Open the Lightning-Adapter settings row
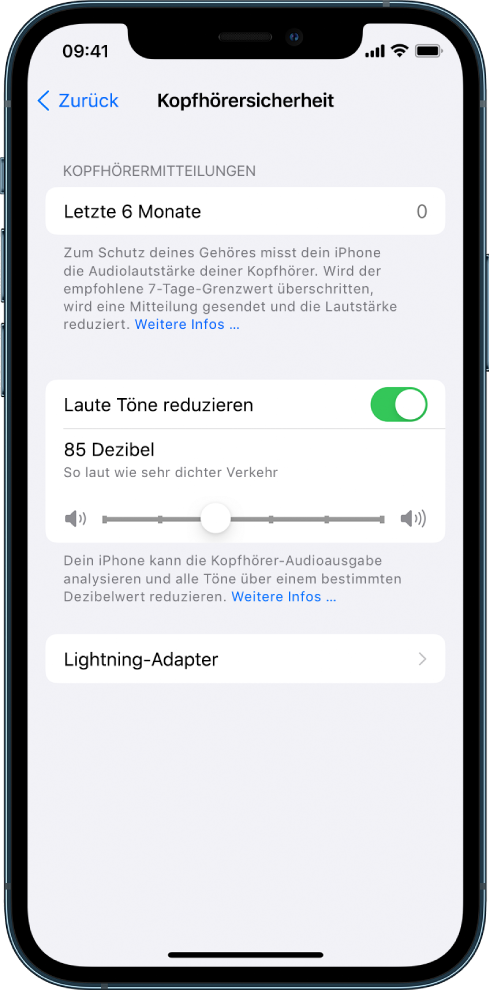 coord(245,659)
